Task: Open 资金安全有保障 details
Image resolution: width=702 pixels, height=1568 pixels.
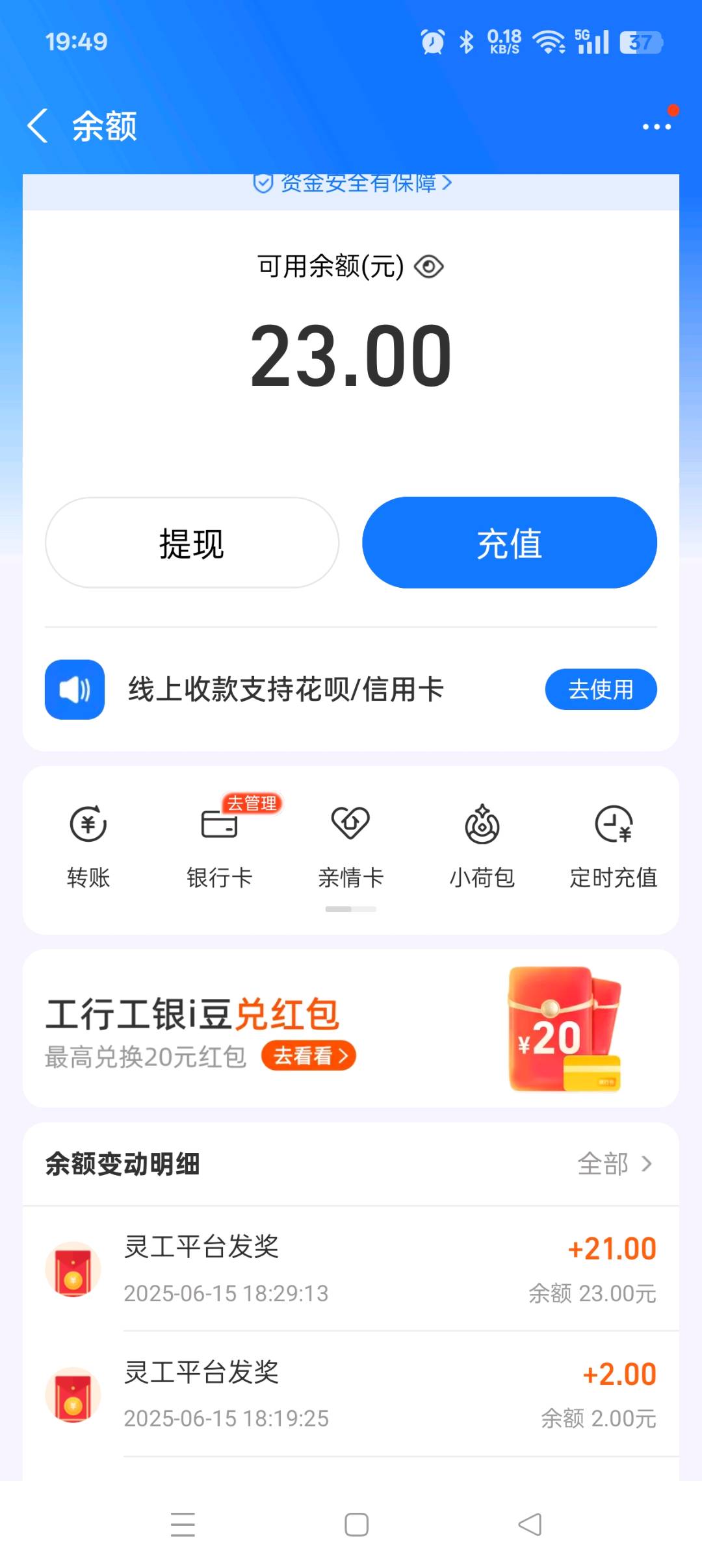Action: 351,184
